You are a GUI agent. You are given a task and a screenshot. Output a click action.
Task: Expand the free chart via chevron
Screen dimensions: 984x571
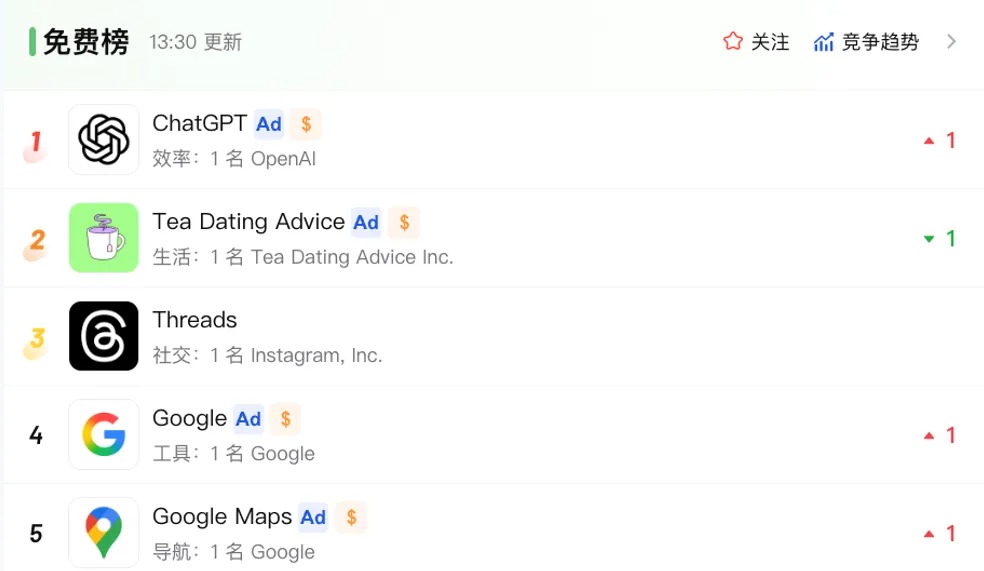click(x=951, y=42)
